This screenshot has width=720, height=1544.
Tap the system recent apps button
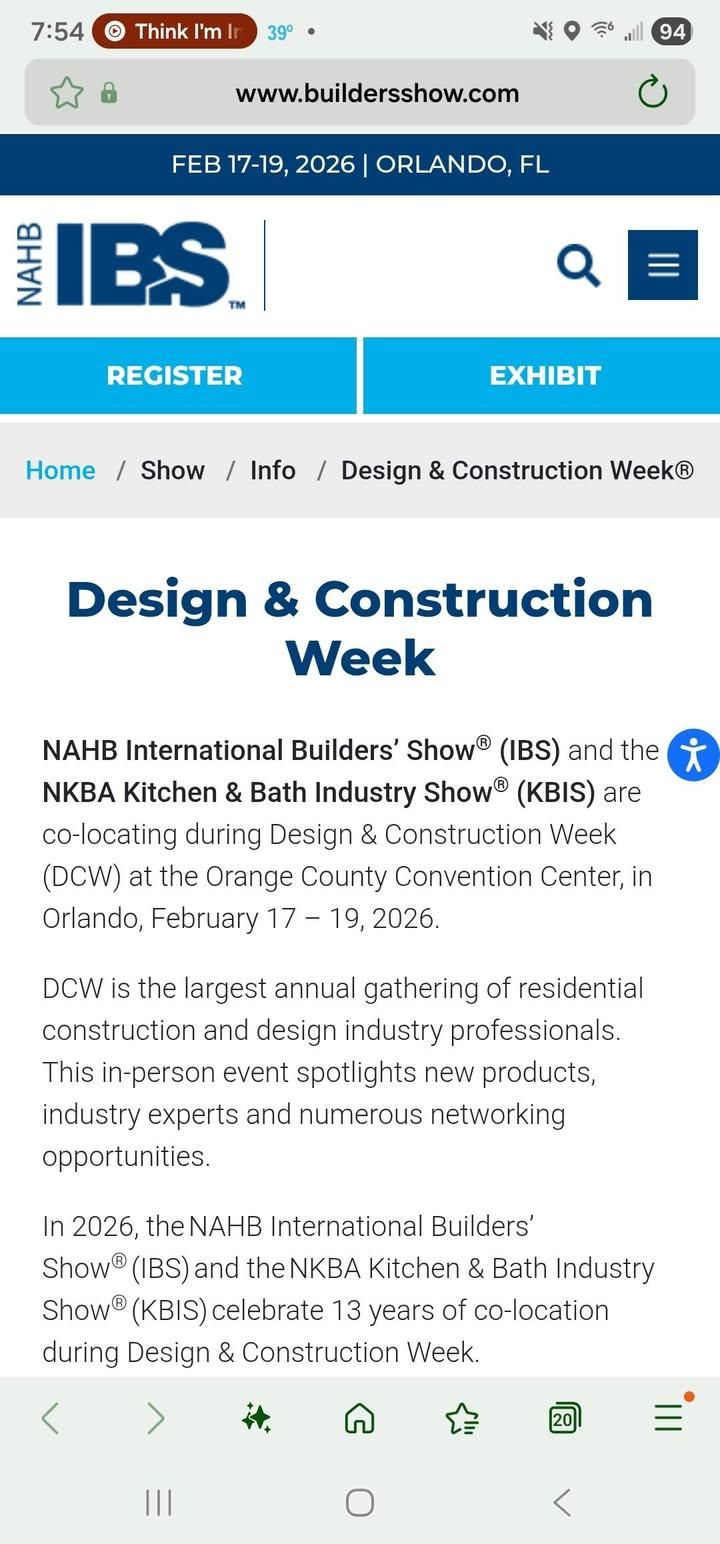[158, 1501]
